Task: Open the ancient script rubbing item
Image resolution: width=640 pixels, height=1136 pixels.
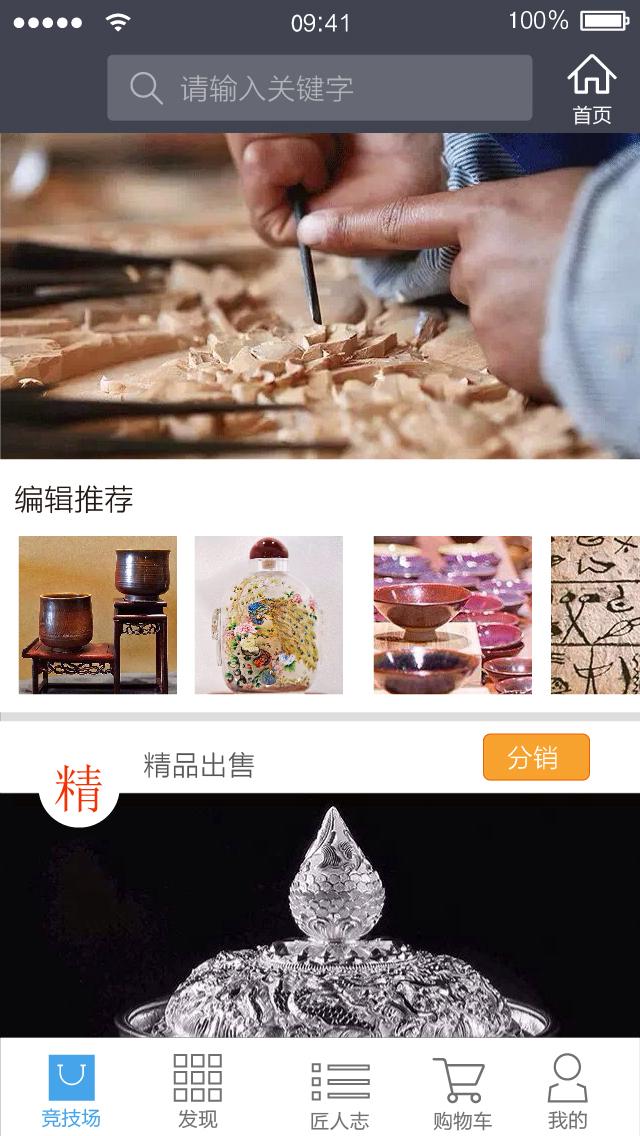Action: pos(595,615)
